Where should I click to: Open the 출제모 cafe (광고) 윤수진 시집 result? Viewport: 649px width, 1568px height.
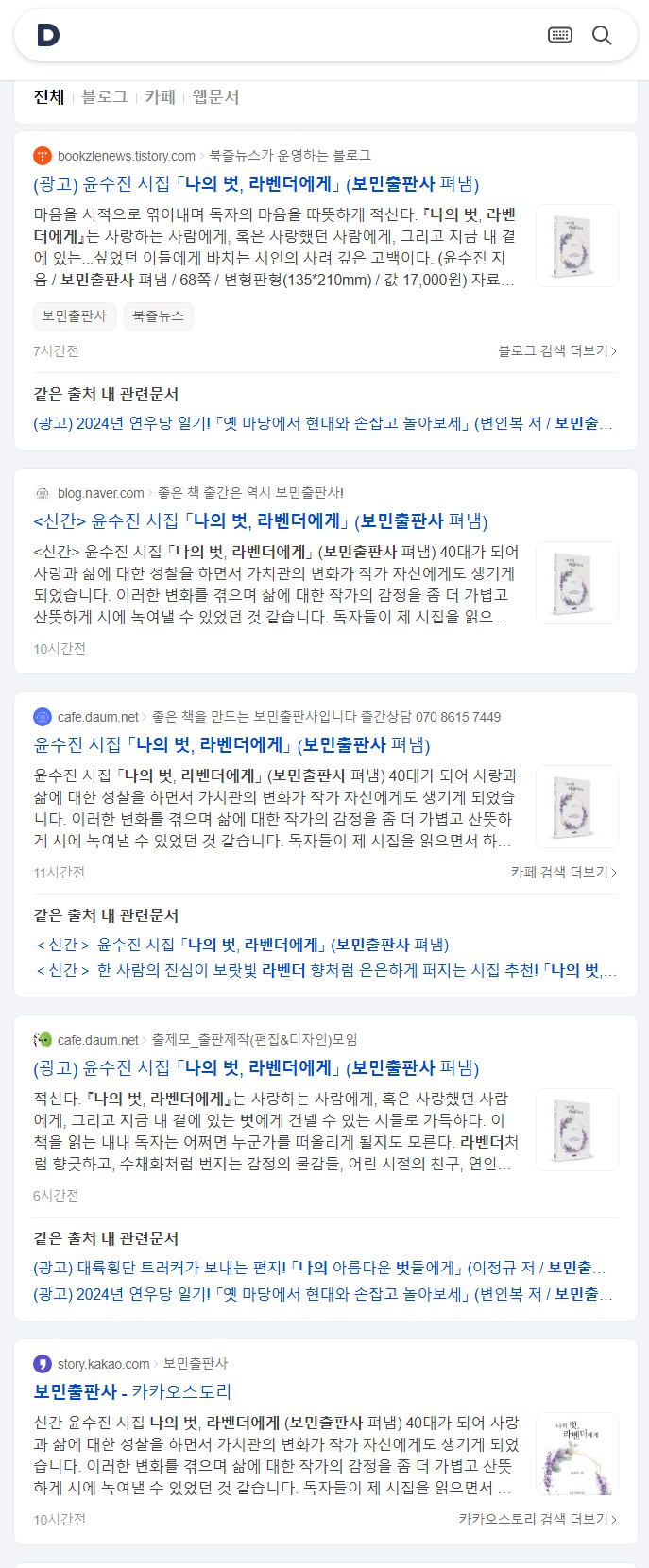pyautogui.click(x=256, y=1067)
